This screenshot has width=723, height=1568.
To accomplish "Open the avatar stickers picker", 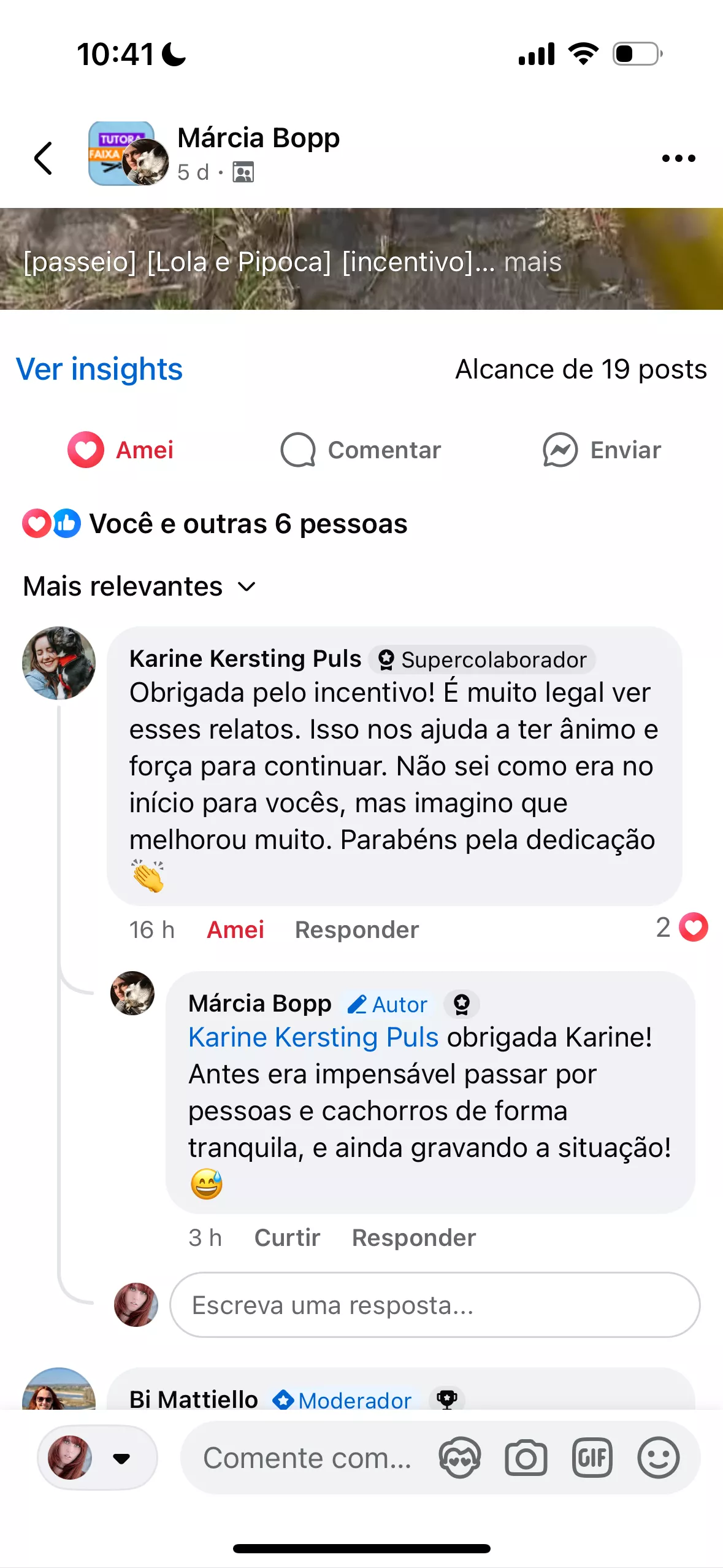I will (x=459, y=1458).
